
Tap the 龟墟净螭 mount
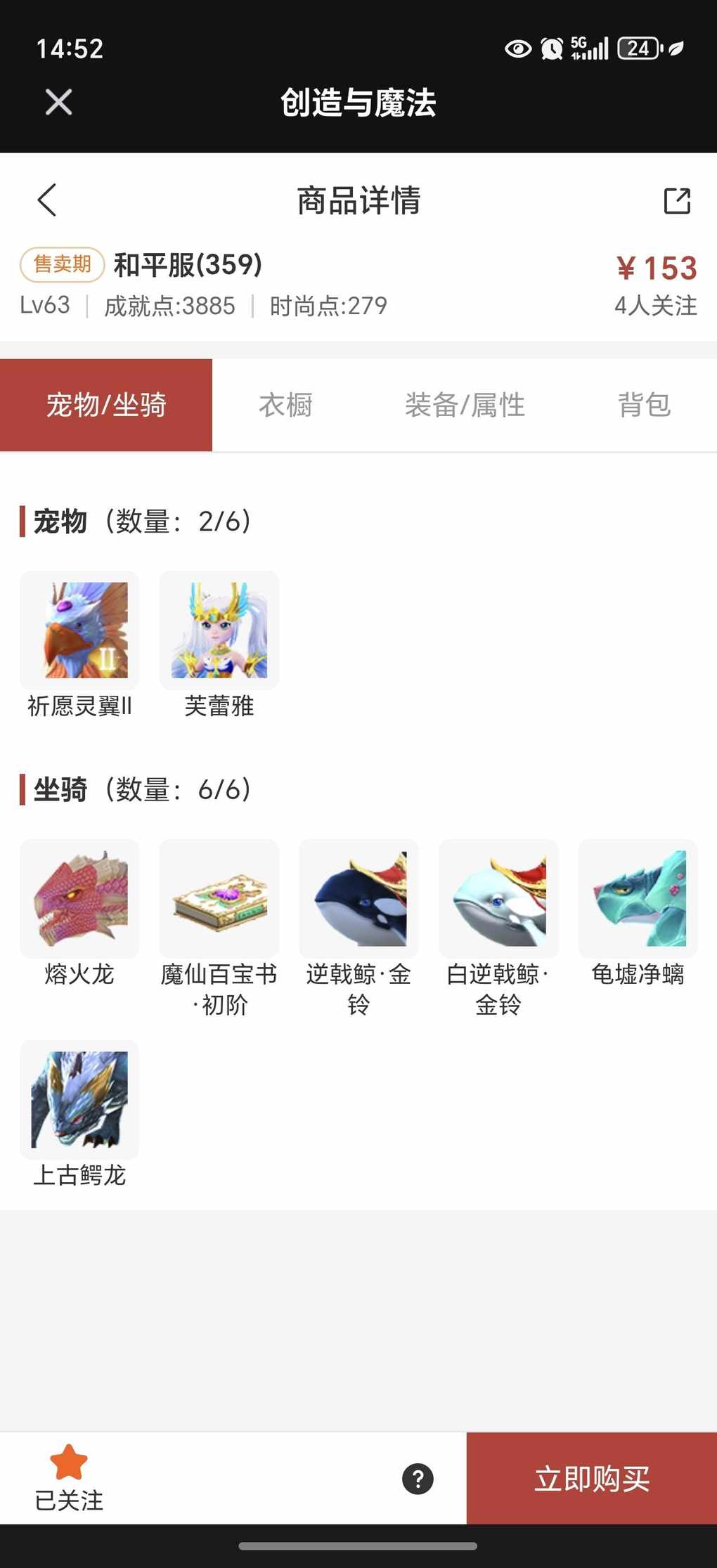[638, 899]
